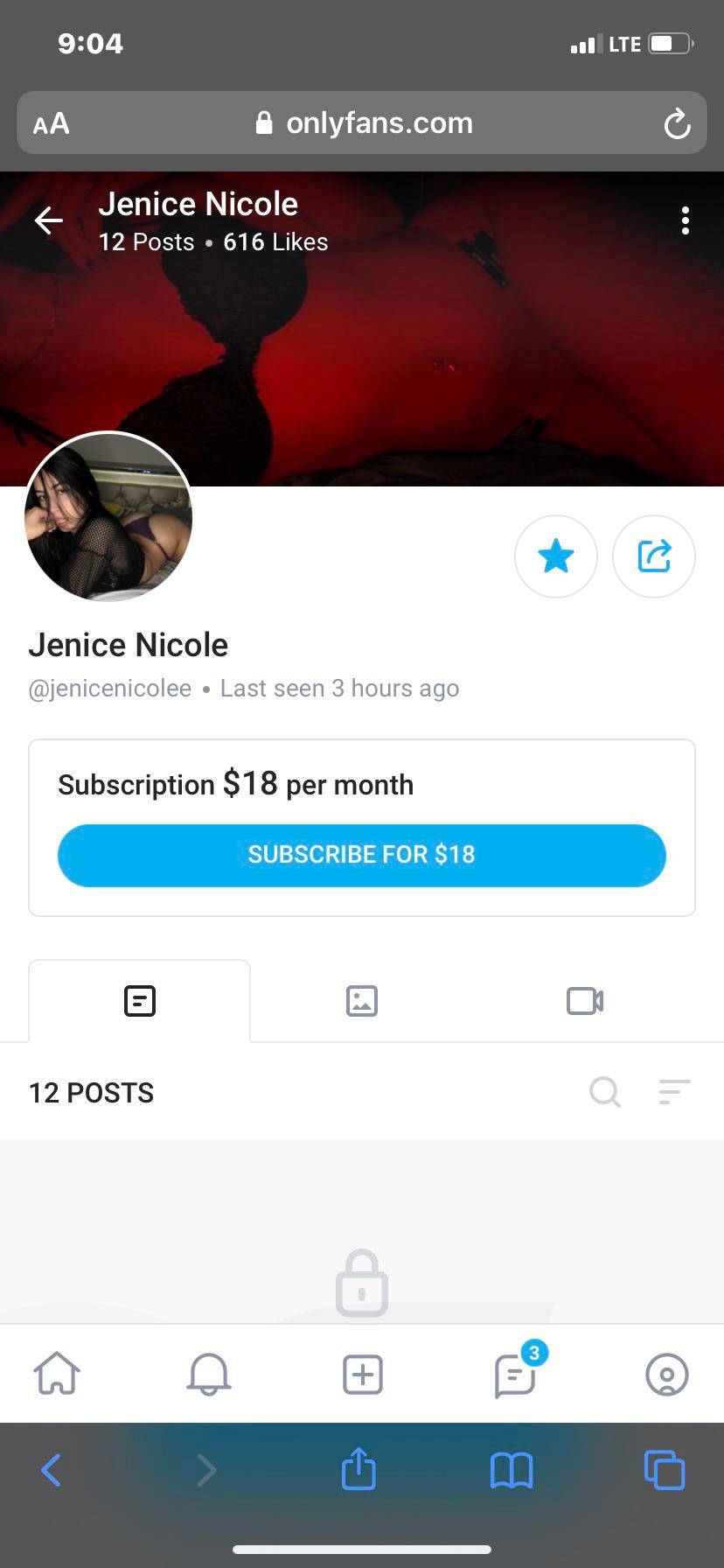The height and width of the screenshot is (1568, 724).
Task: Open OnlyFans home feed icon
Action: [x=57, y=1374]
